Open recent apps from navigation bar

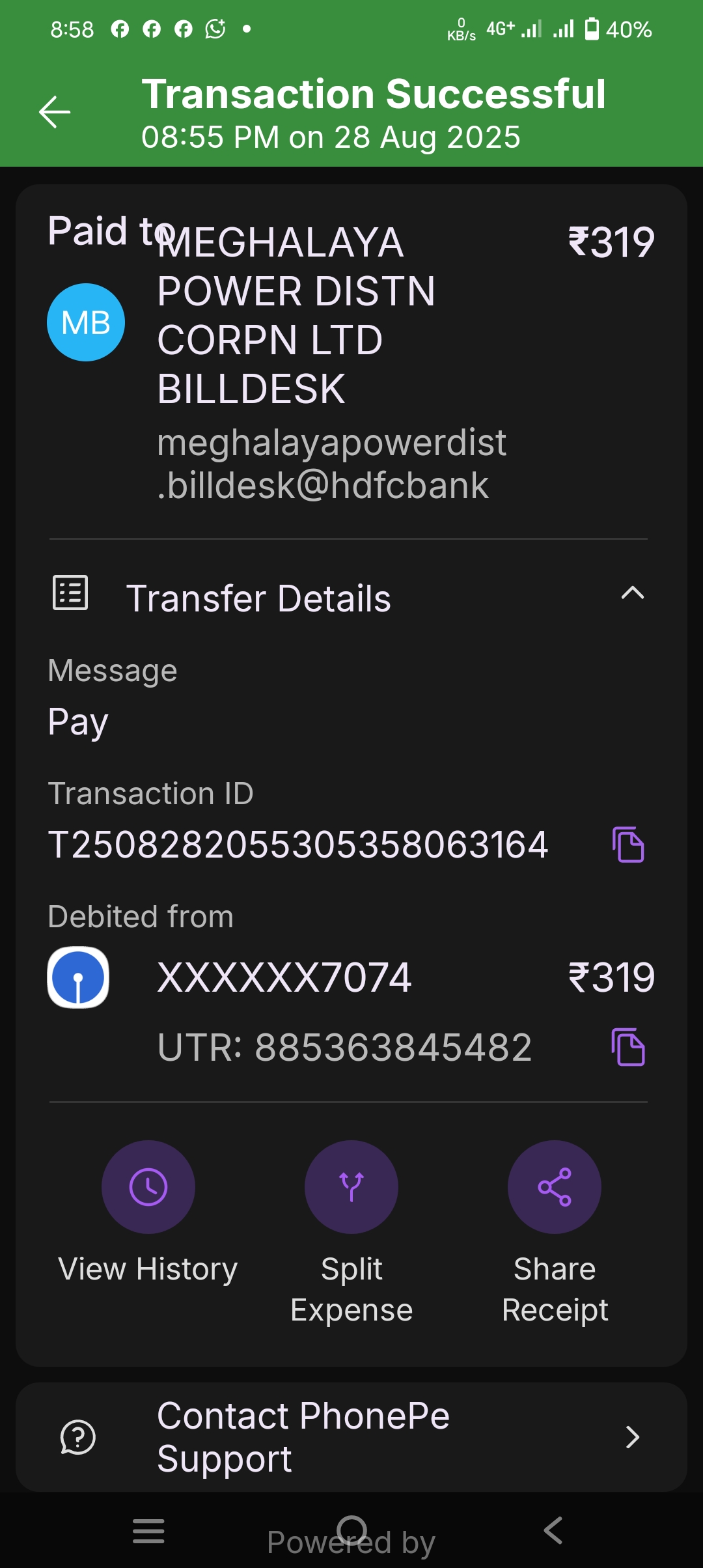pos(148,1530)
